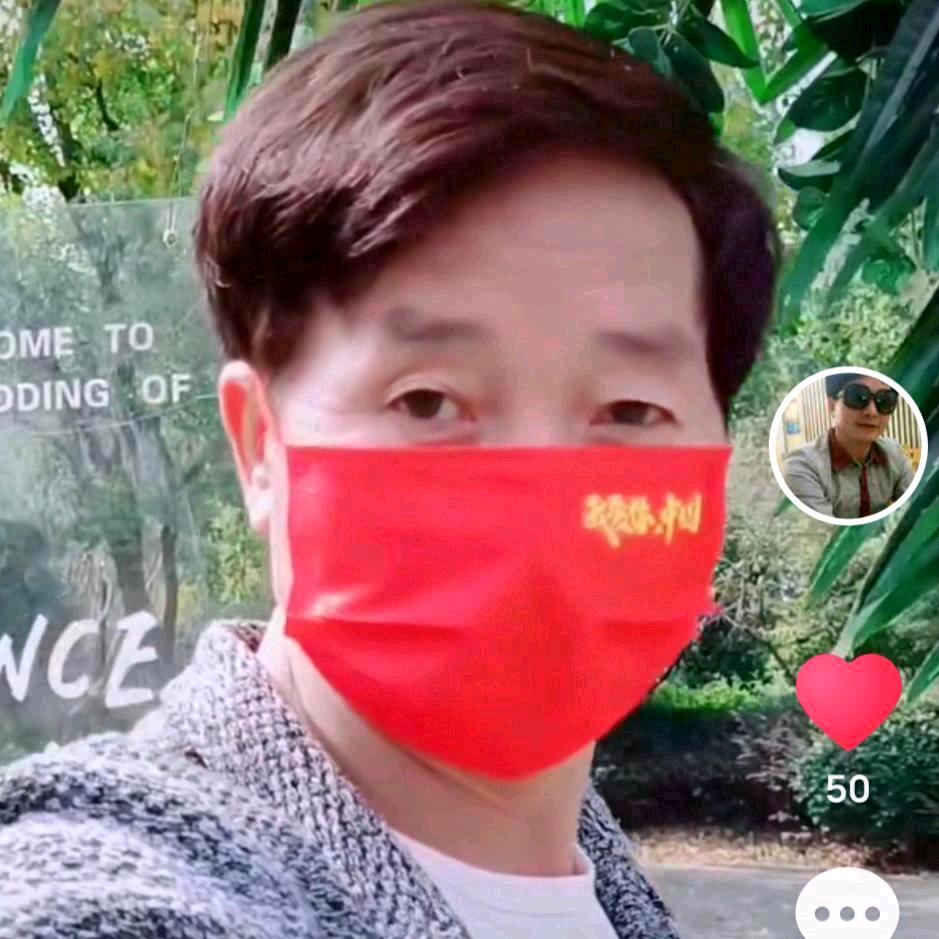Open the creator's profile avatar
Screen dimensions: 939x939
(x=848, y=446)
